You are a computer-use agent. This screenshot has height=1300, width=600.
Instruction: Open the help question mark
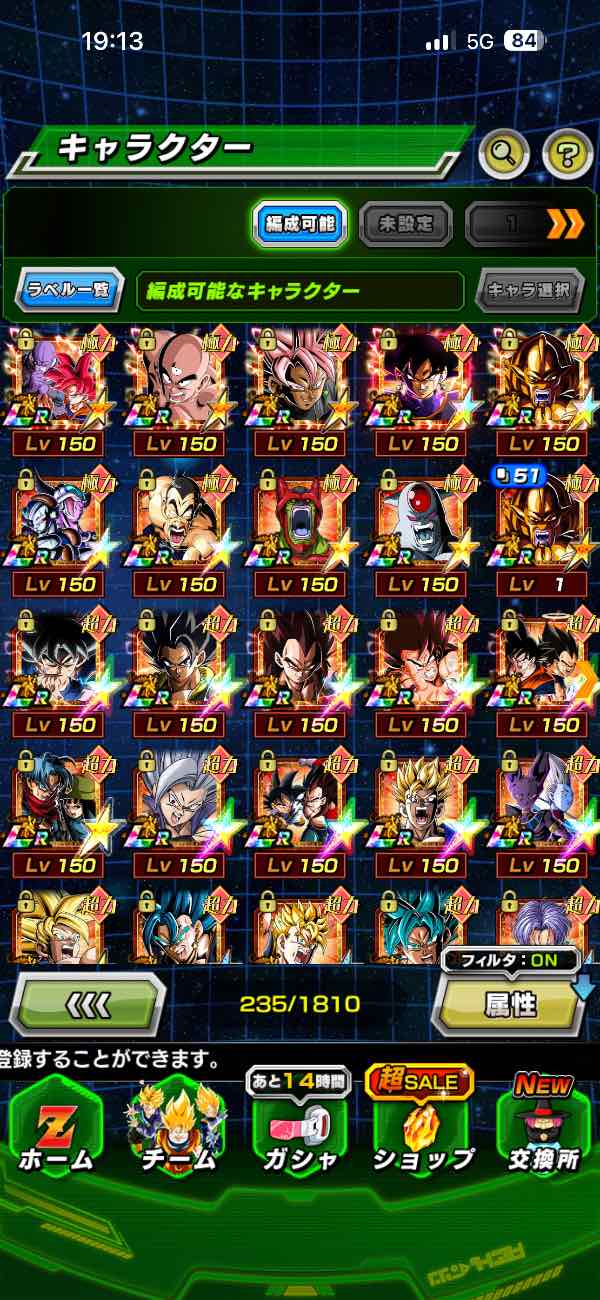tap(567, 153)
